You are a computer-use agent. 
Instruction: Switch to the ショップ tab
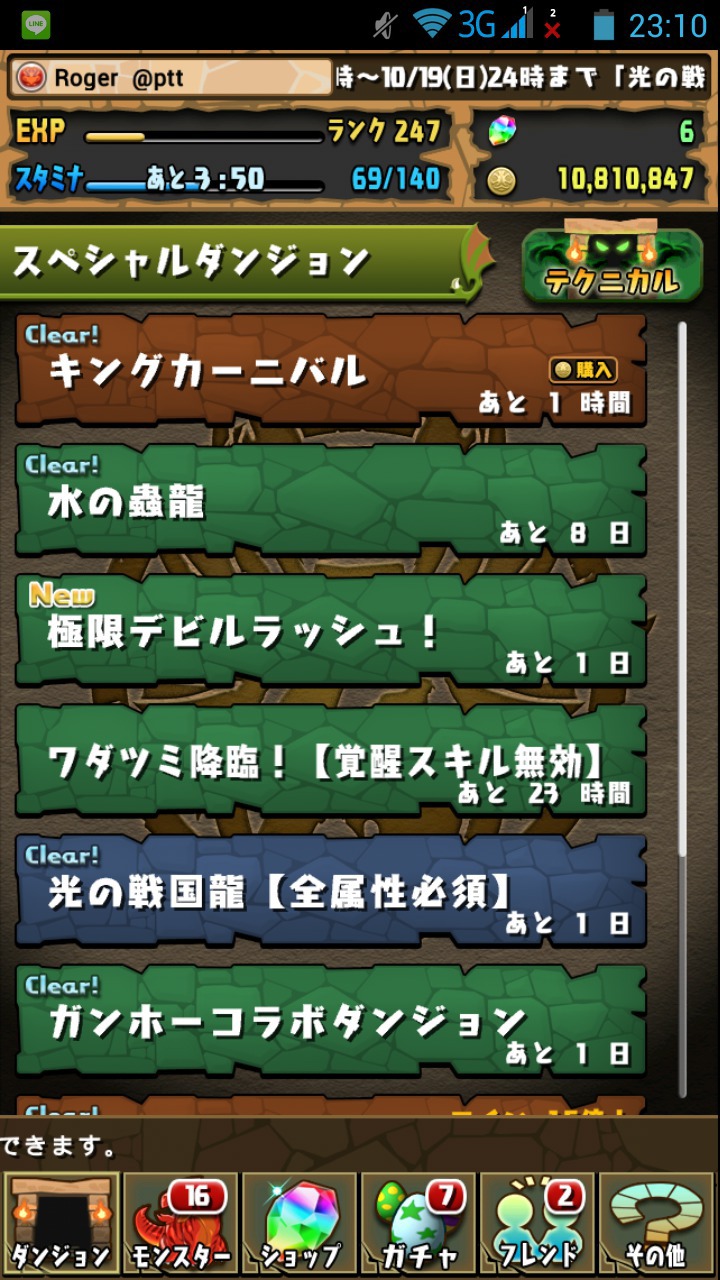tap(298, 1223)
